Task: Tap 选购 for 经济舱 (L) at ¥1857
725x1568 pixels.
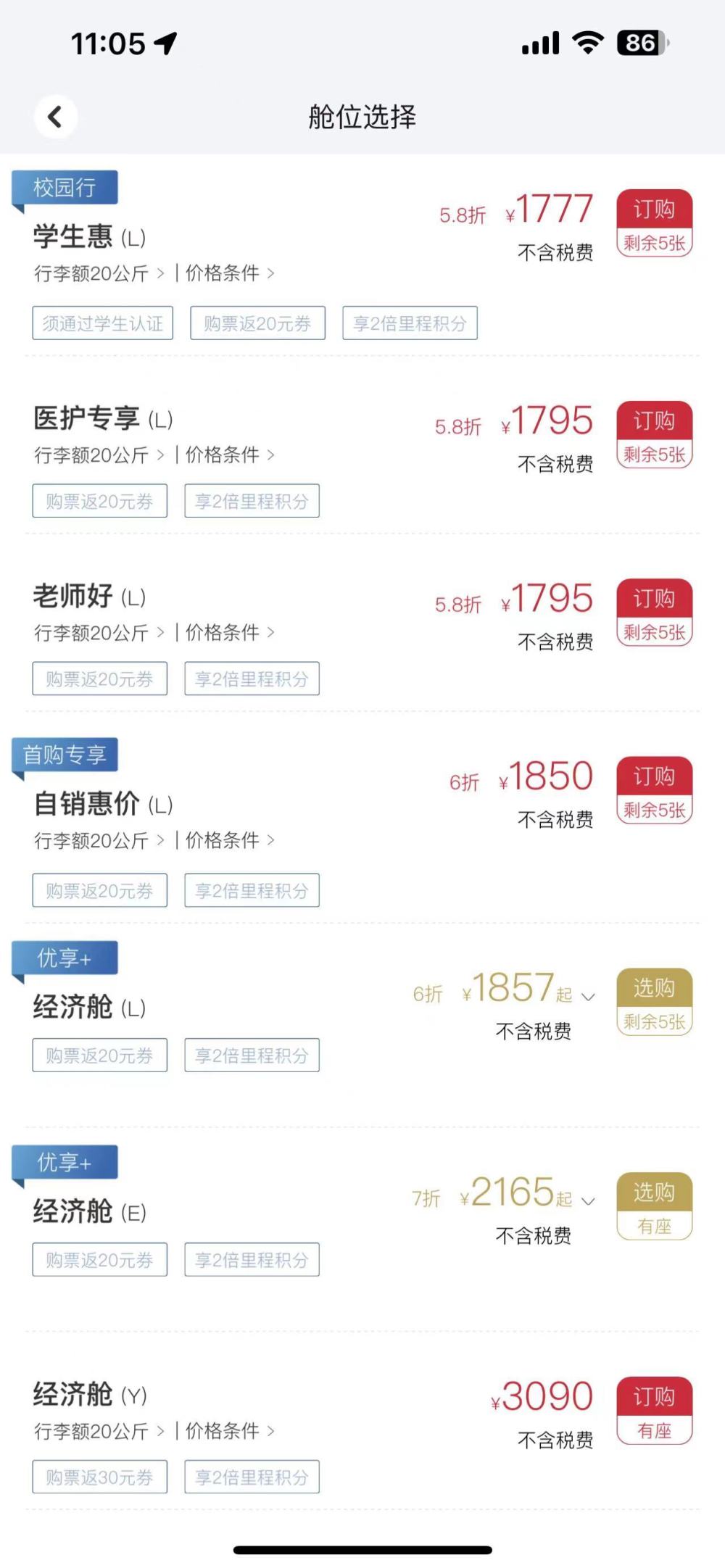Action: [655, 1003]
